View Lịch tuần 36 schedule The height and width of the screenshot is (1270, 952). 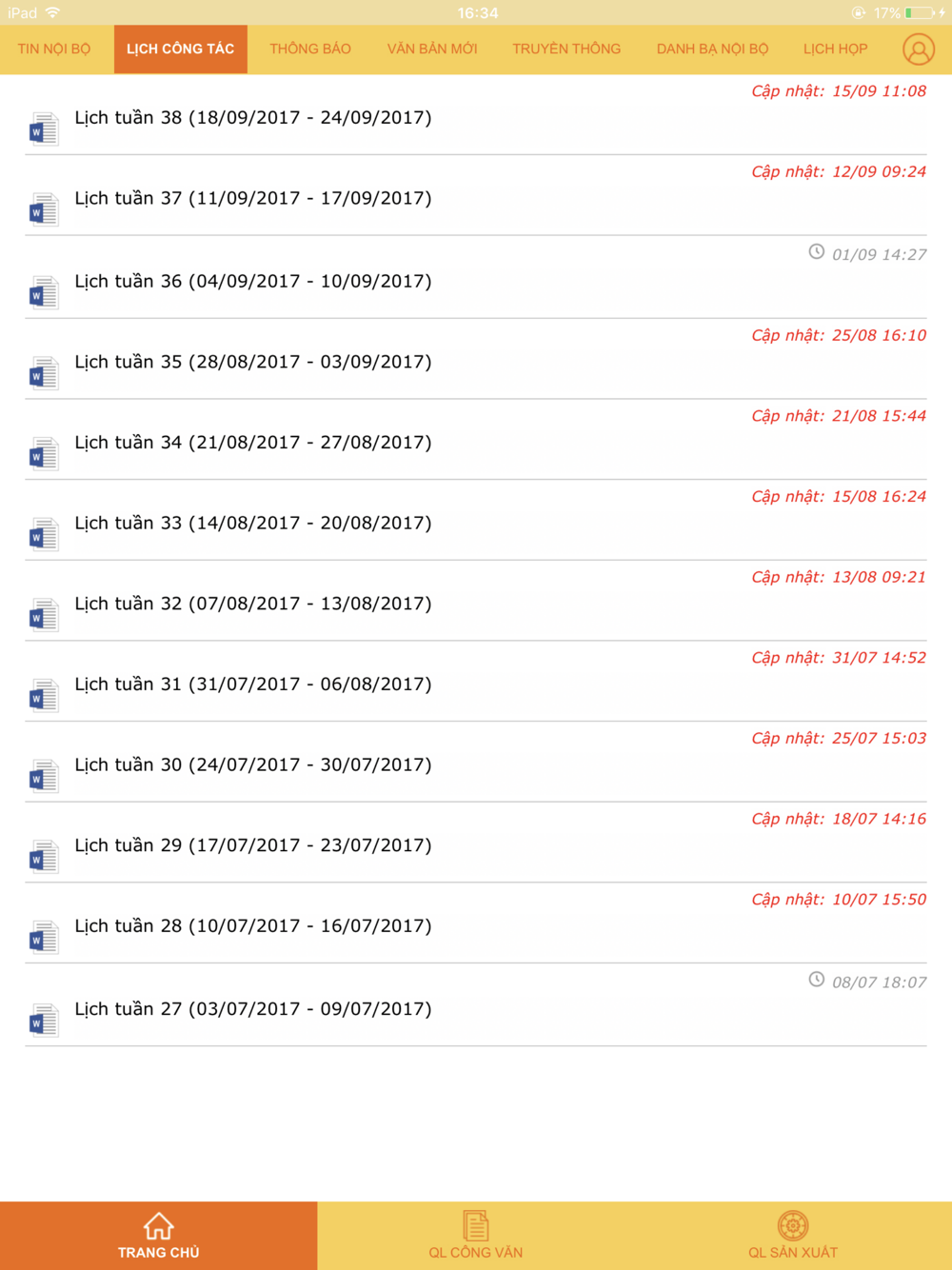[x=476, y=278]
